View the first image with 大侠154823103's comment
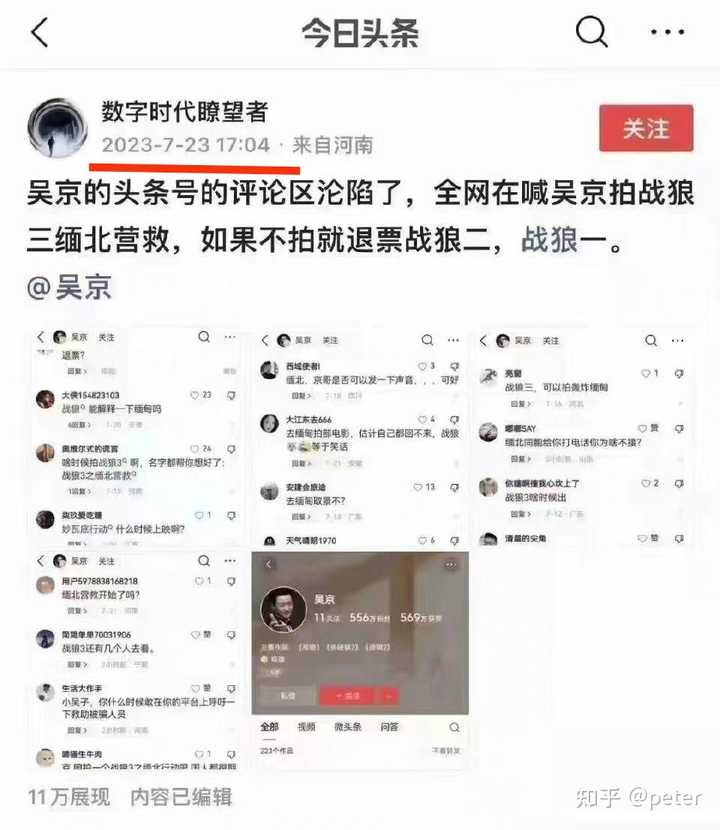This screenshot has width=720, height=830. 136,436
